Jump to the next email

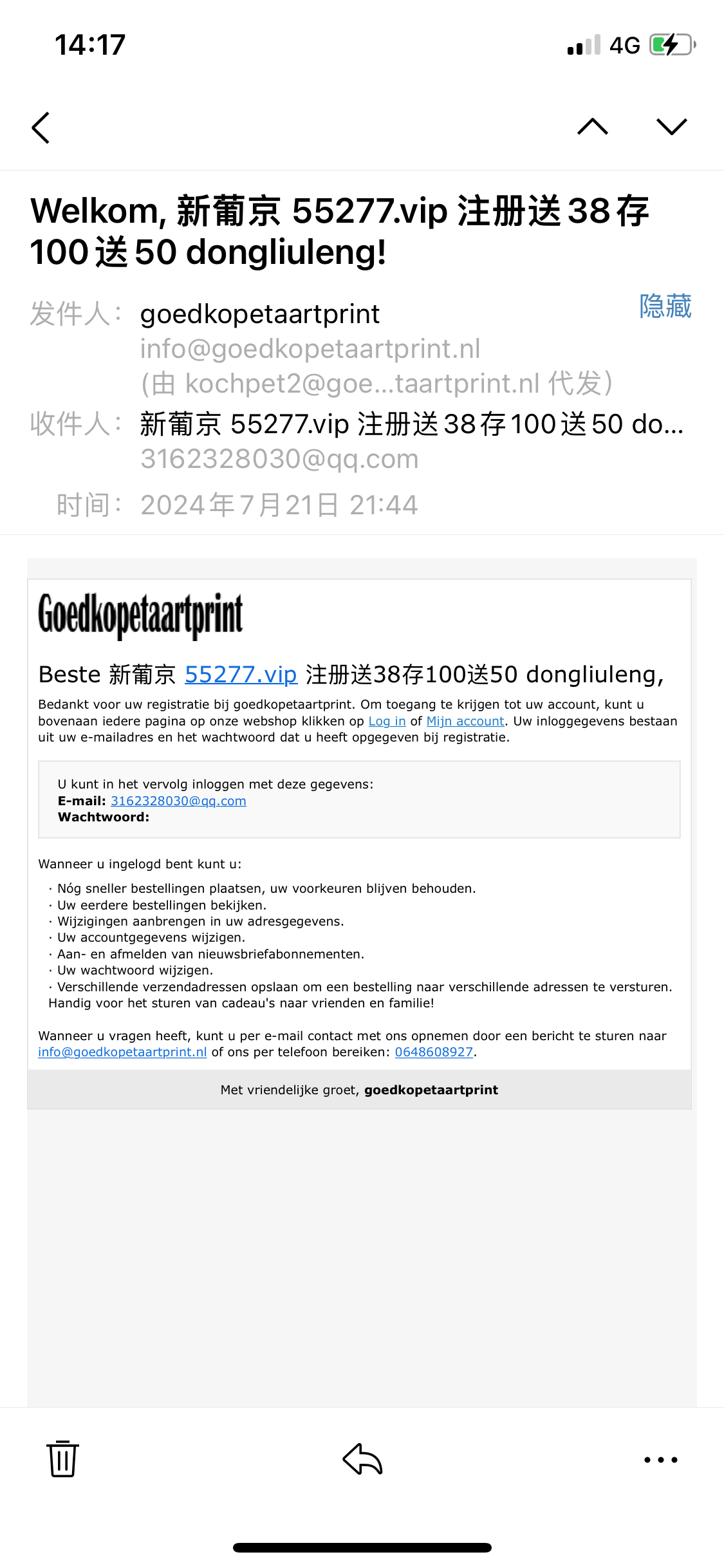[672, 127]
